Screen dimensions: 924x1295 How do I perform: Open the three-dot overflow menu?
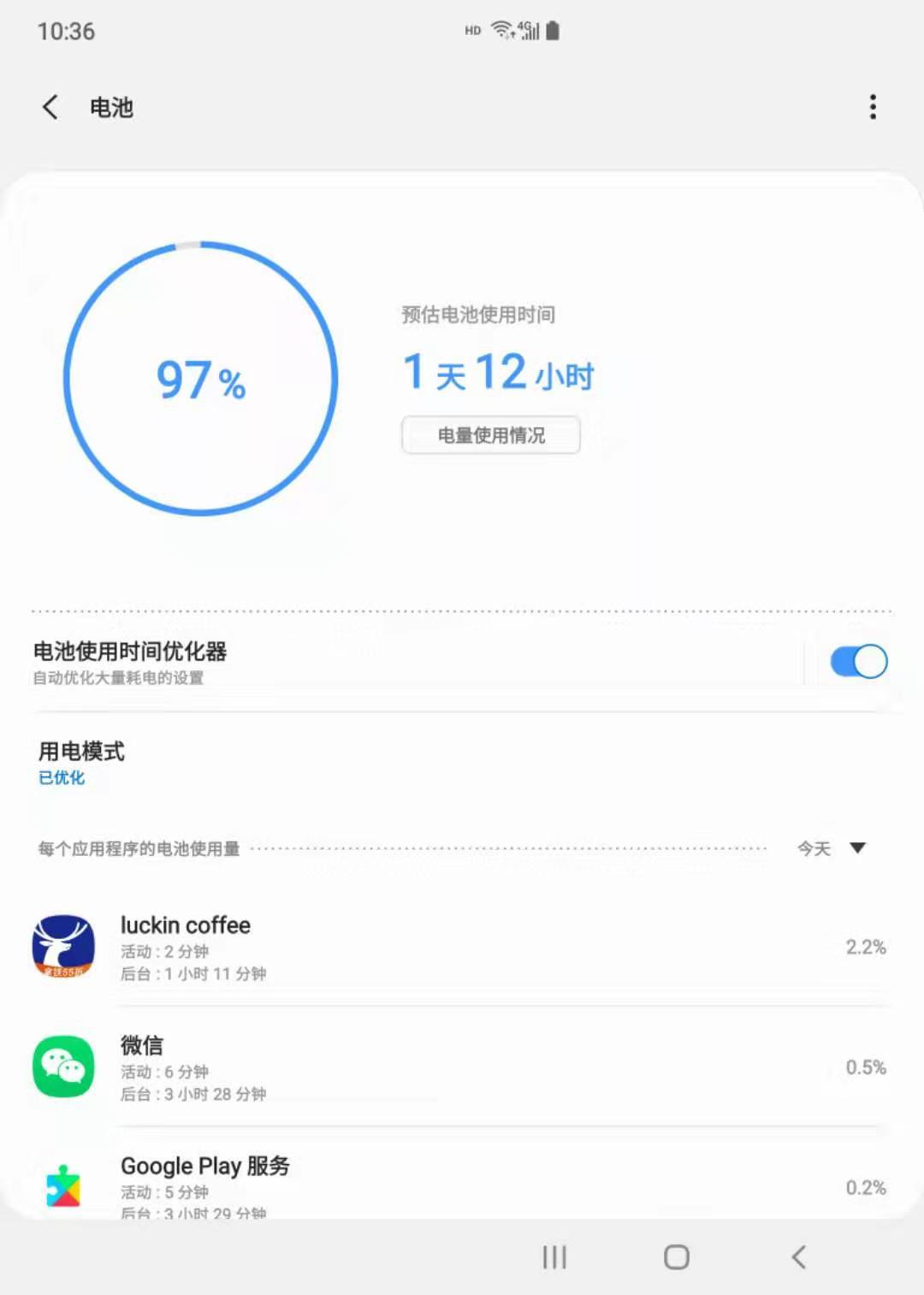click(873, 107)
